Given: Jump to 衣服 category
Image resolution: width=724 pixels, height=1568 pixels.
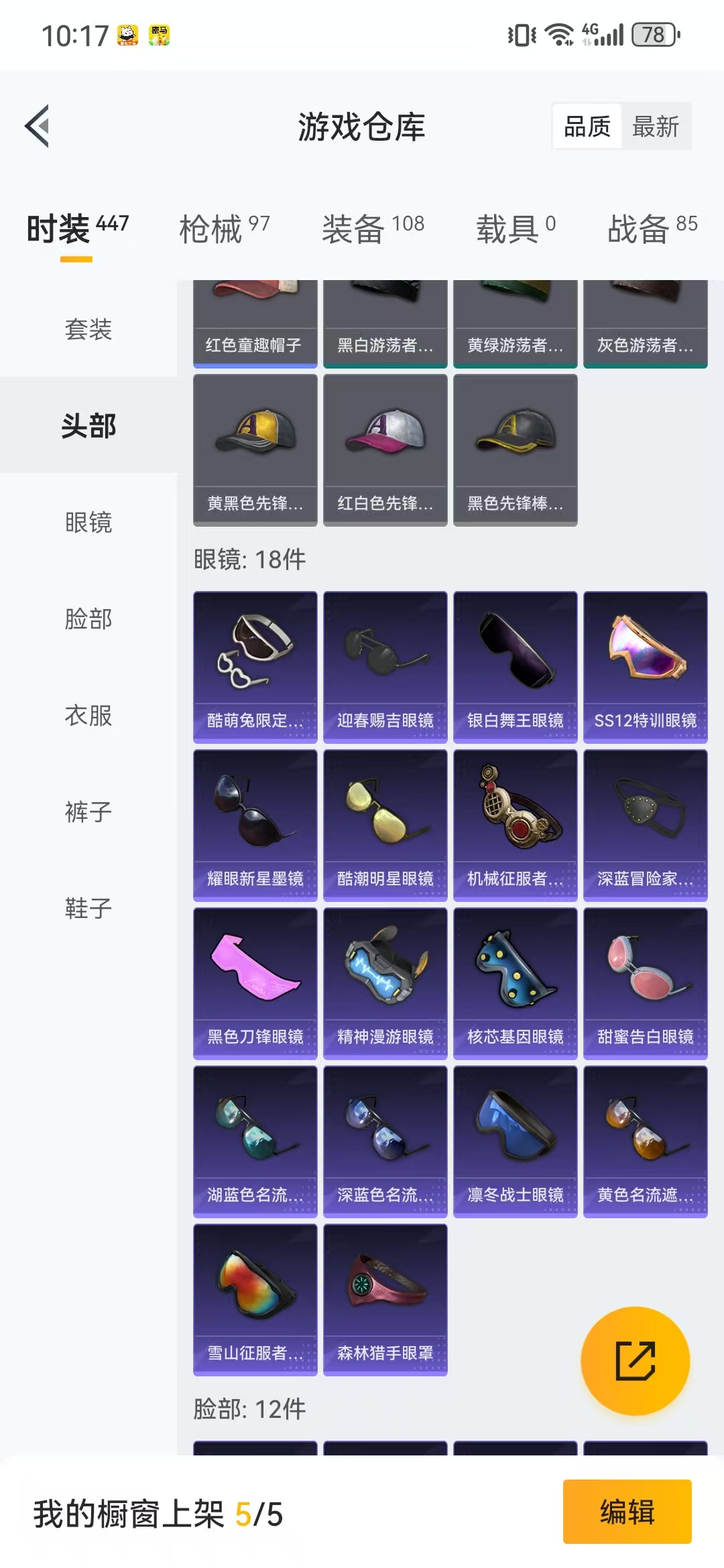Looking at the screenshot, I should [88, 715].
